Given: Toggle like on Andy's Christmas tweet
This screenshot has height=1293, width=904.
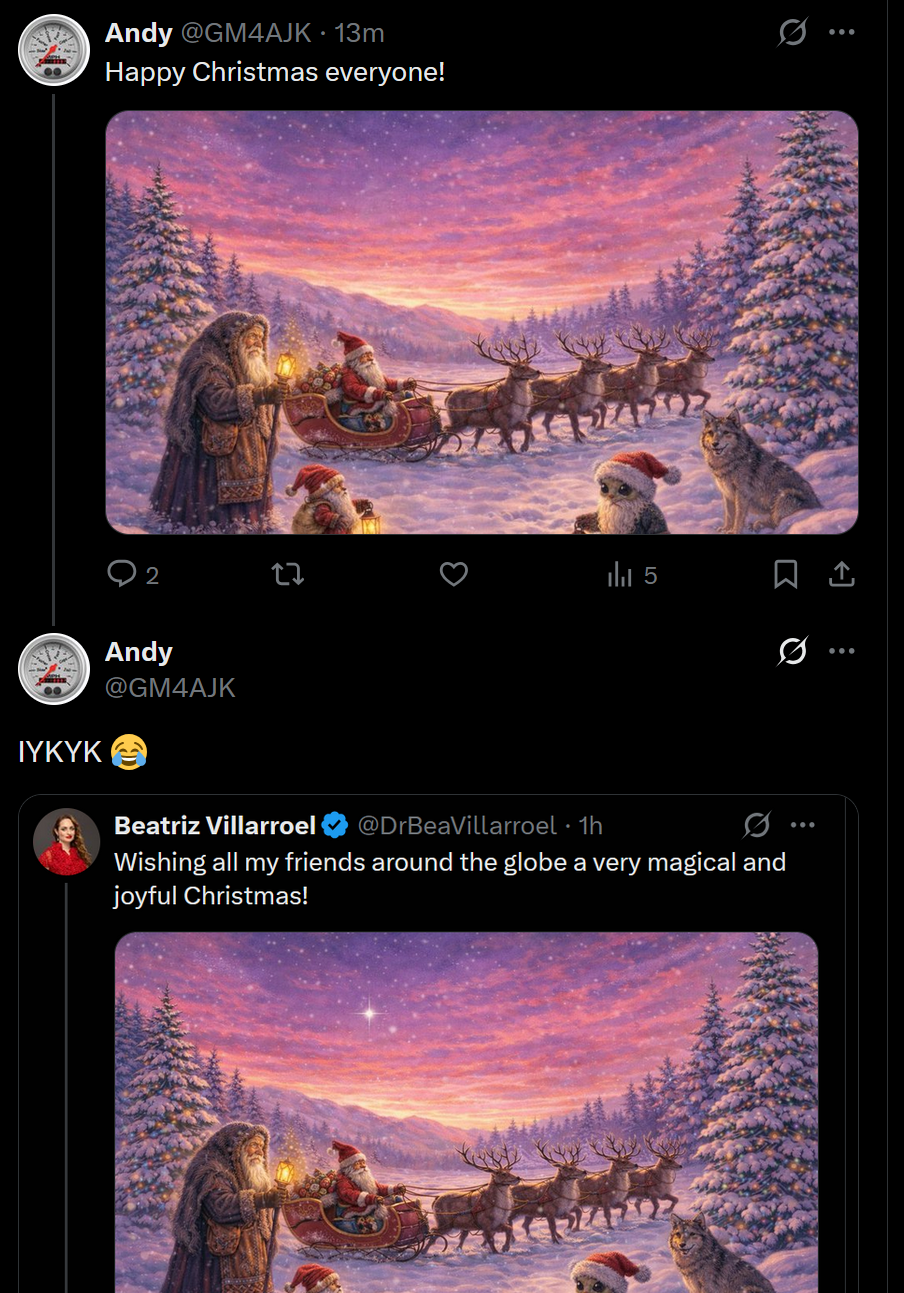Looking at the screenshot, I should [453, 574].
